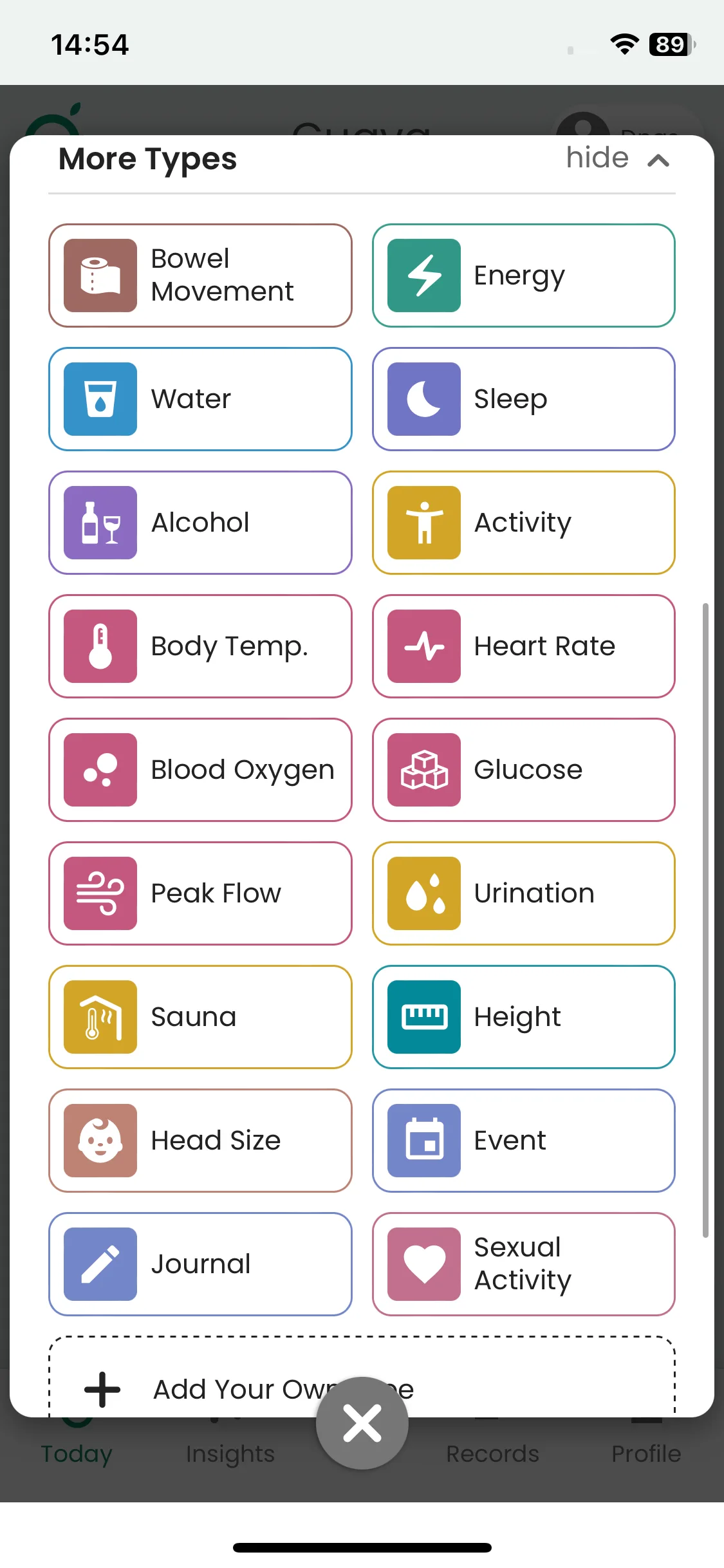Tap Blood Oxygen

tap(200, 770)
